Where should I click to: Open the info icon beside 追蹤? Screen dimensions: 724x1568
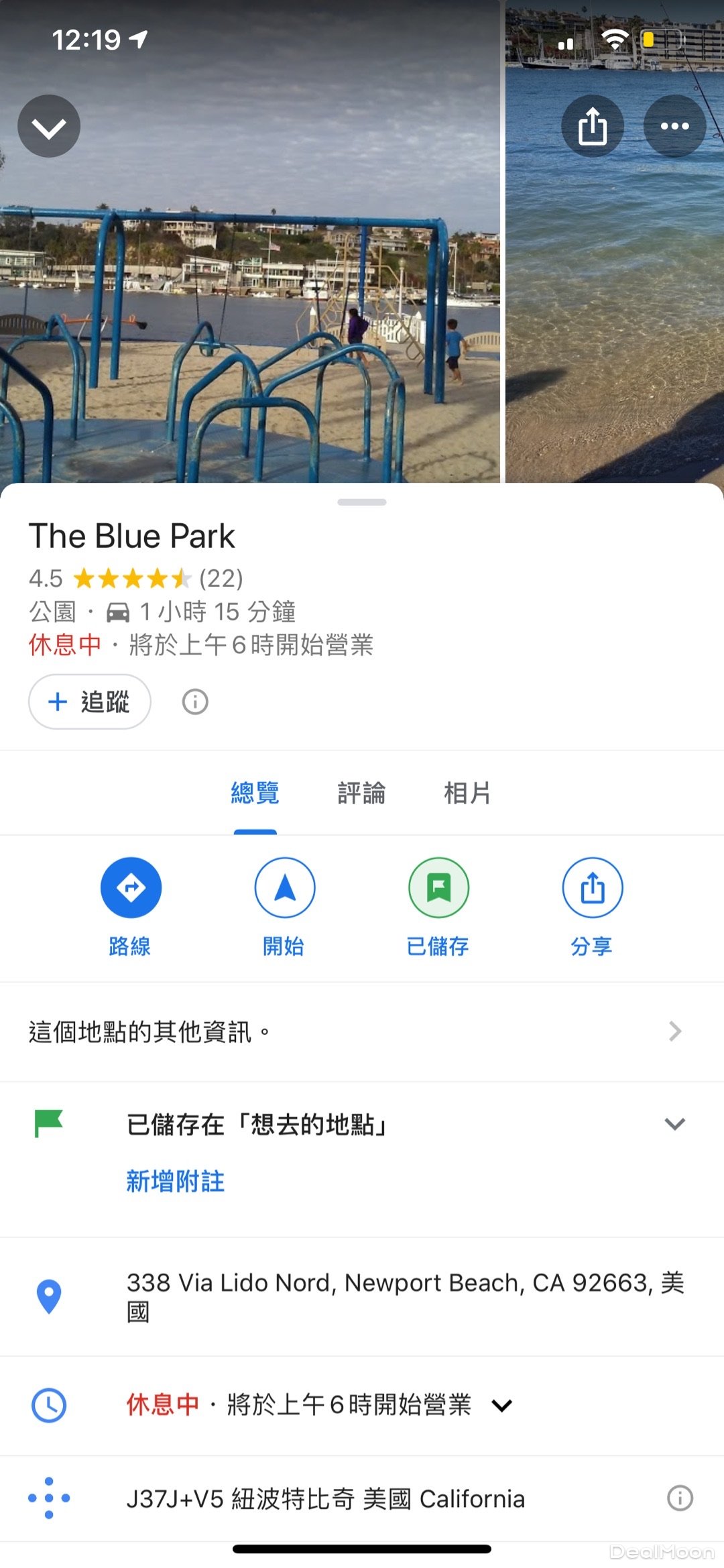pyautogui.click(x=195, y=702)
